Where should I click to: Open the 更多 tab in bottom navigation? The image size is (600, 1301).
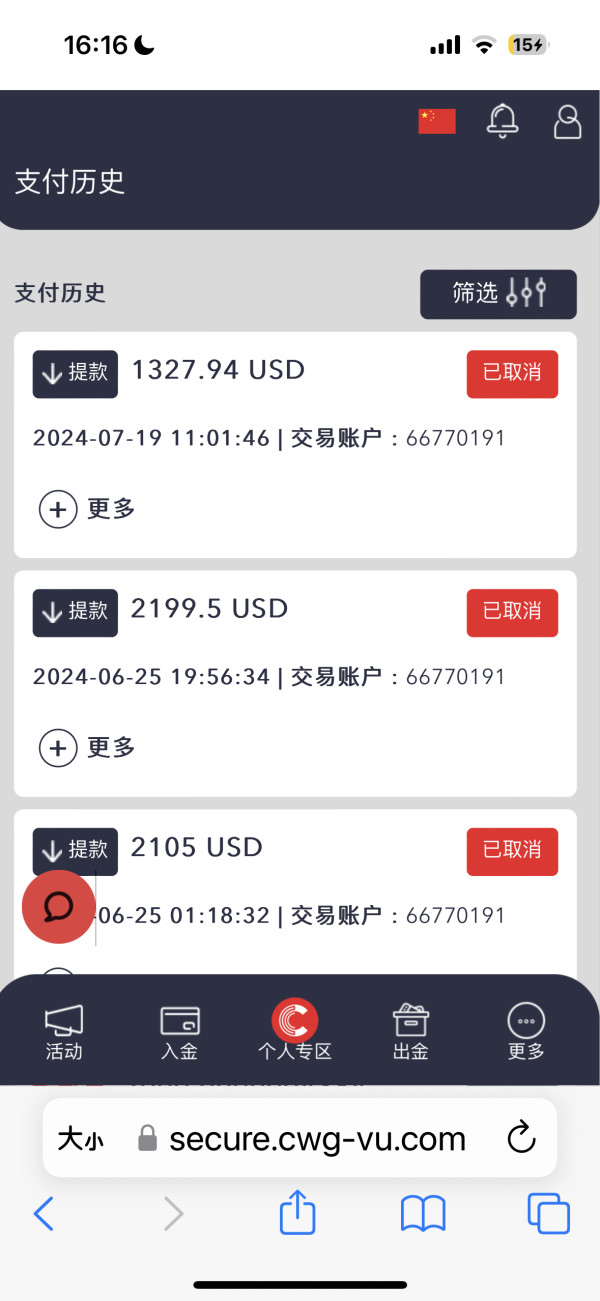coord(526,1031)
